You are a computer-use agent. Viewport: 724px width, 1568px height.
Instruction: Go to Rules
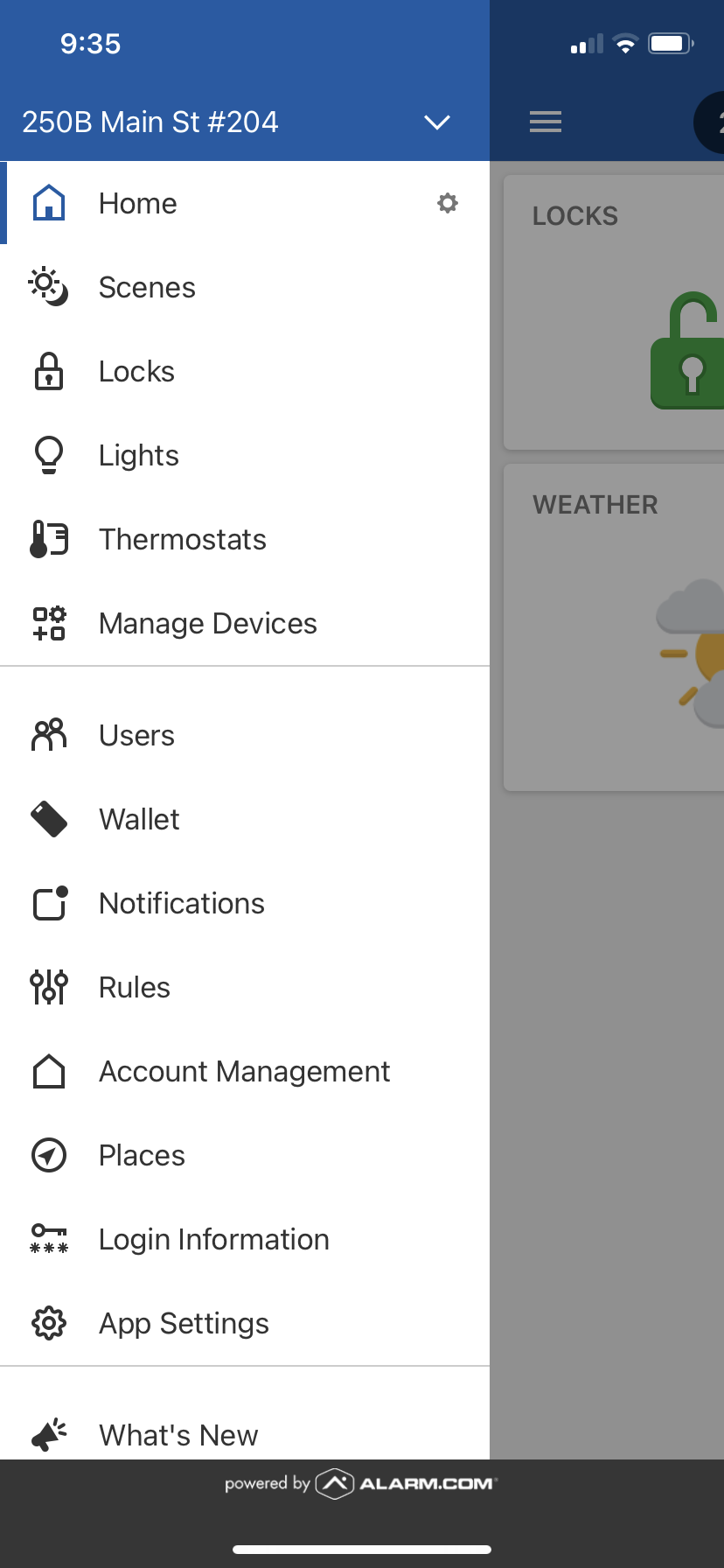134,987
